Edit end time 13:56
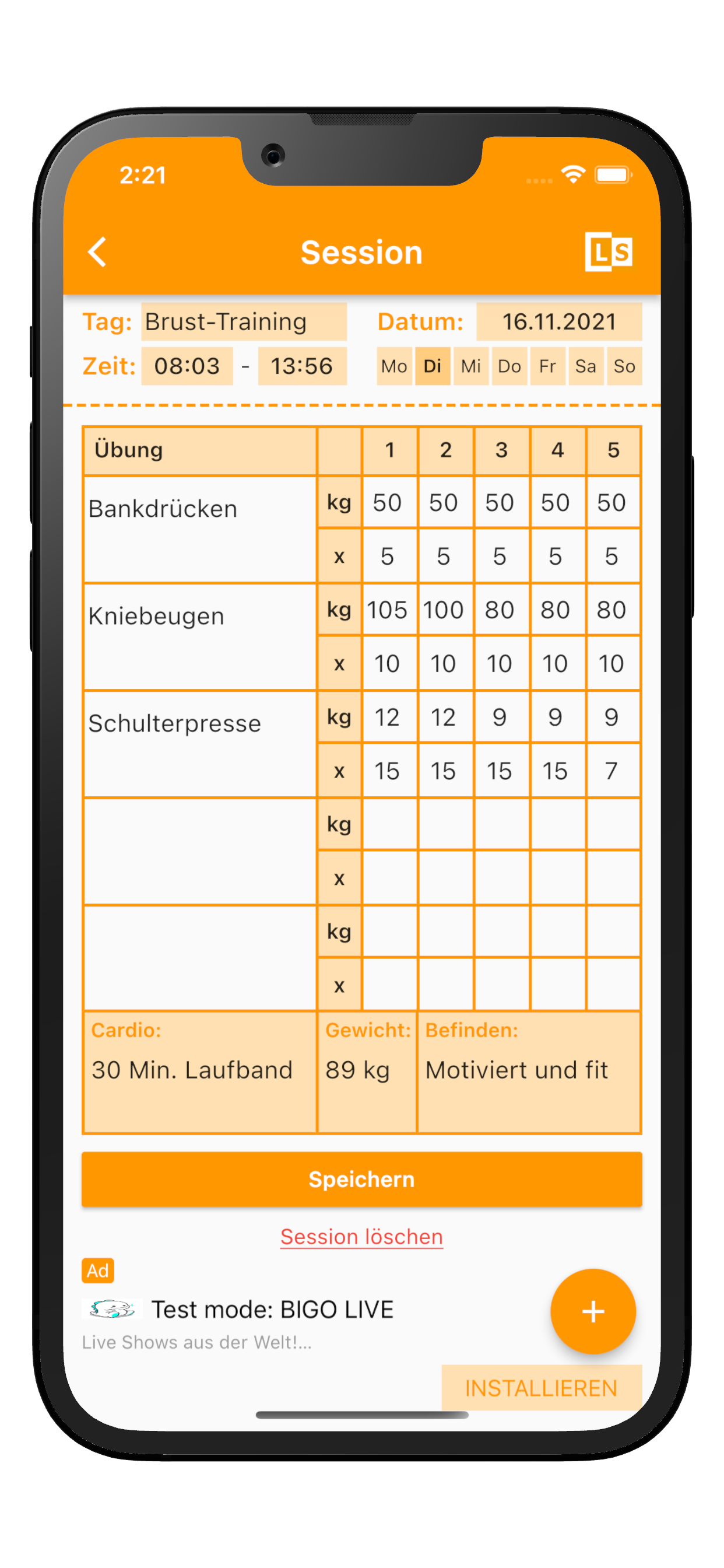Viewport: 724px width, 1568px height. click(302, 366)
